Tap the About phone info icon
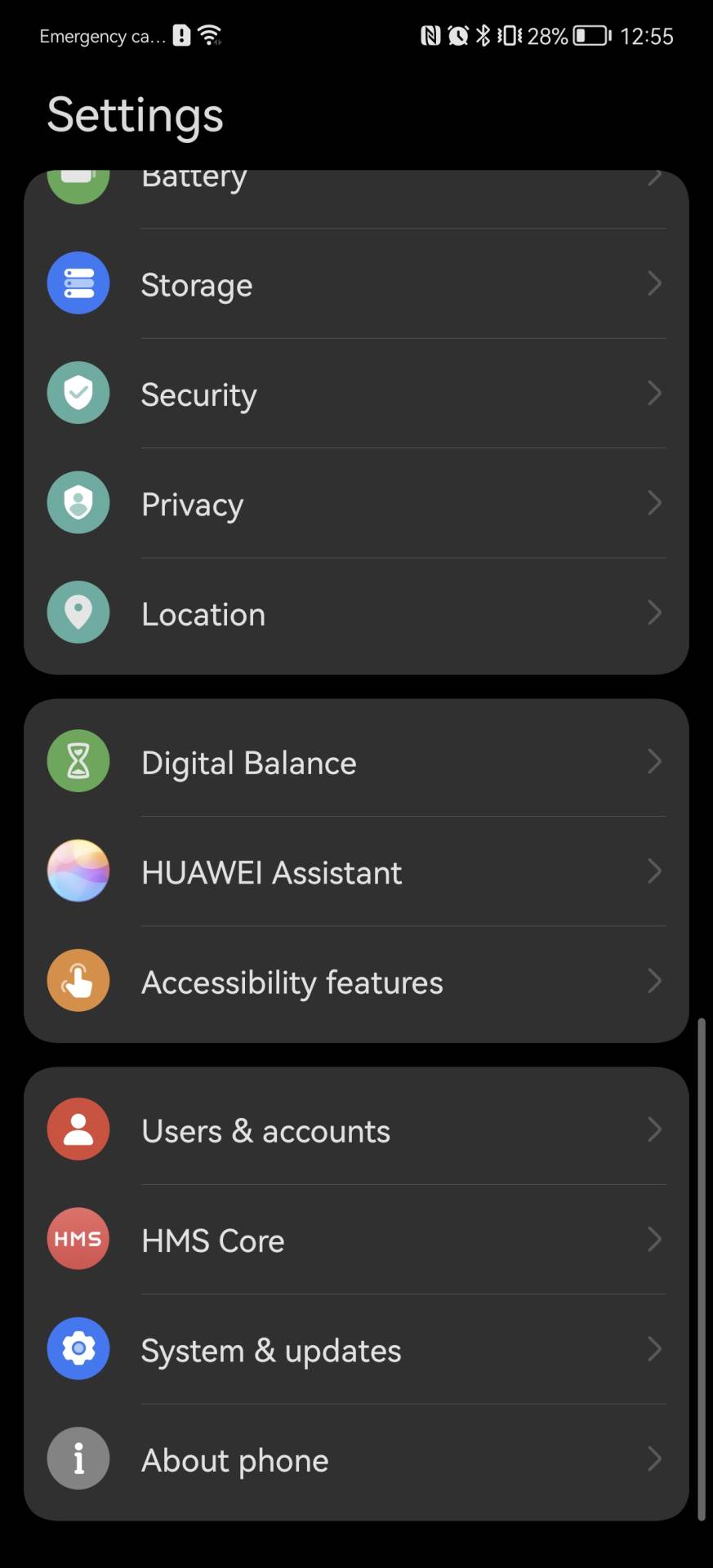 point(78,1459)
